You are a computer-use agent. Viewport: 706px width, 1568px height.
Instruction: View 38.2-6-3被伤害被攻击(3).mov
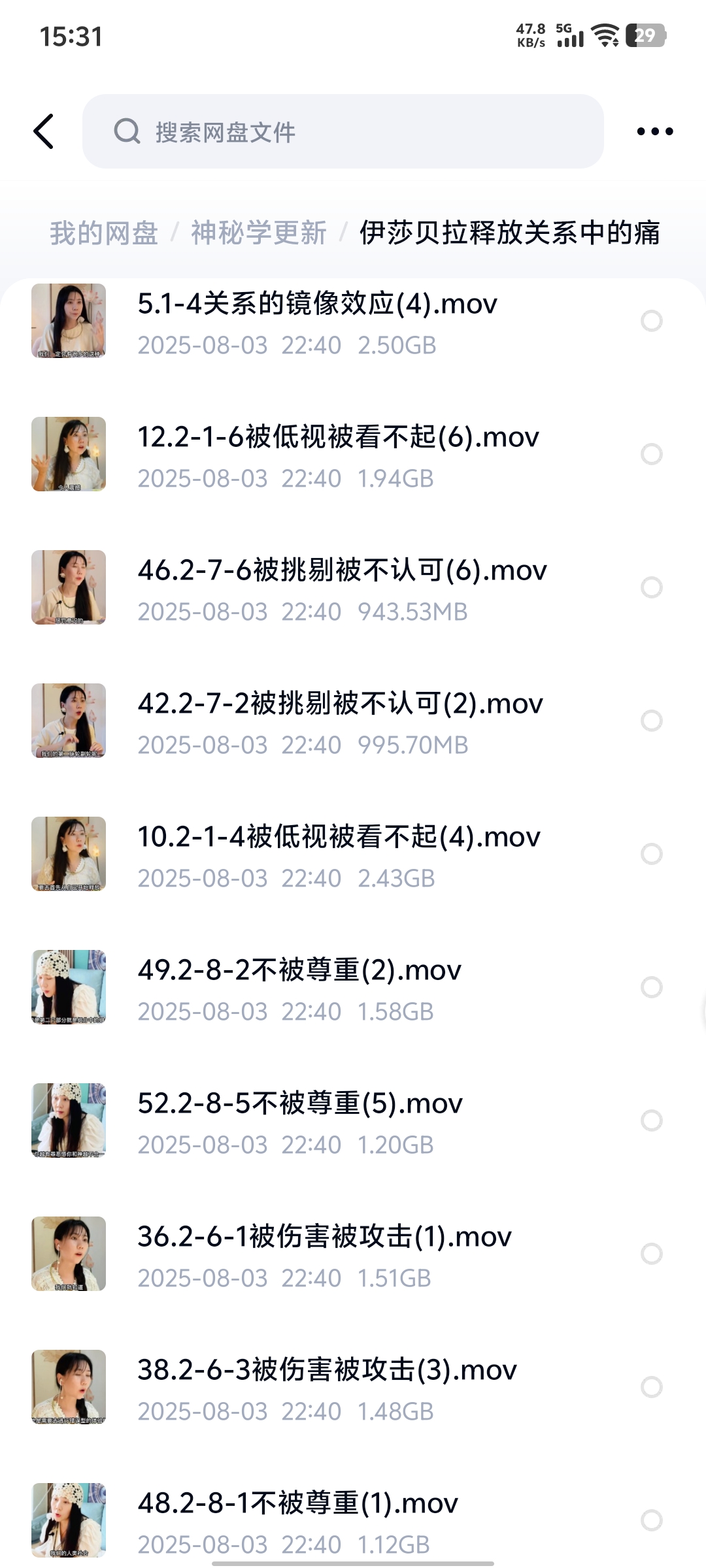[327, 1371]
